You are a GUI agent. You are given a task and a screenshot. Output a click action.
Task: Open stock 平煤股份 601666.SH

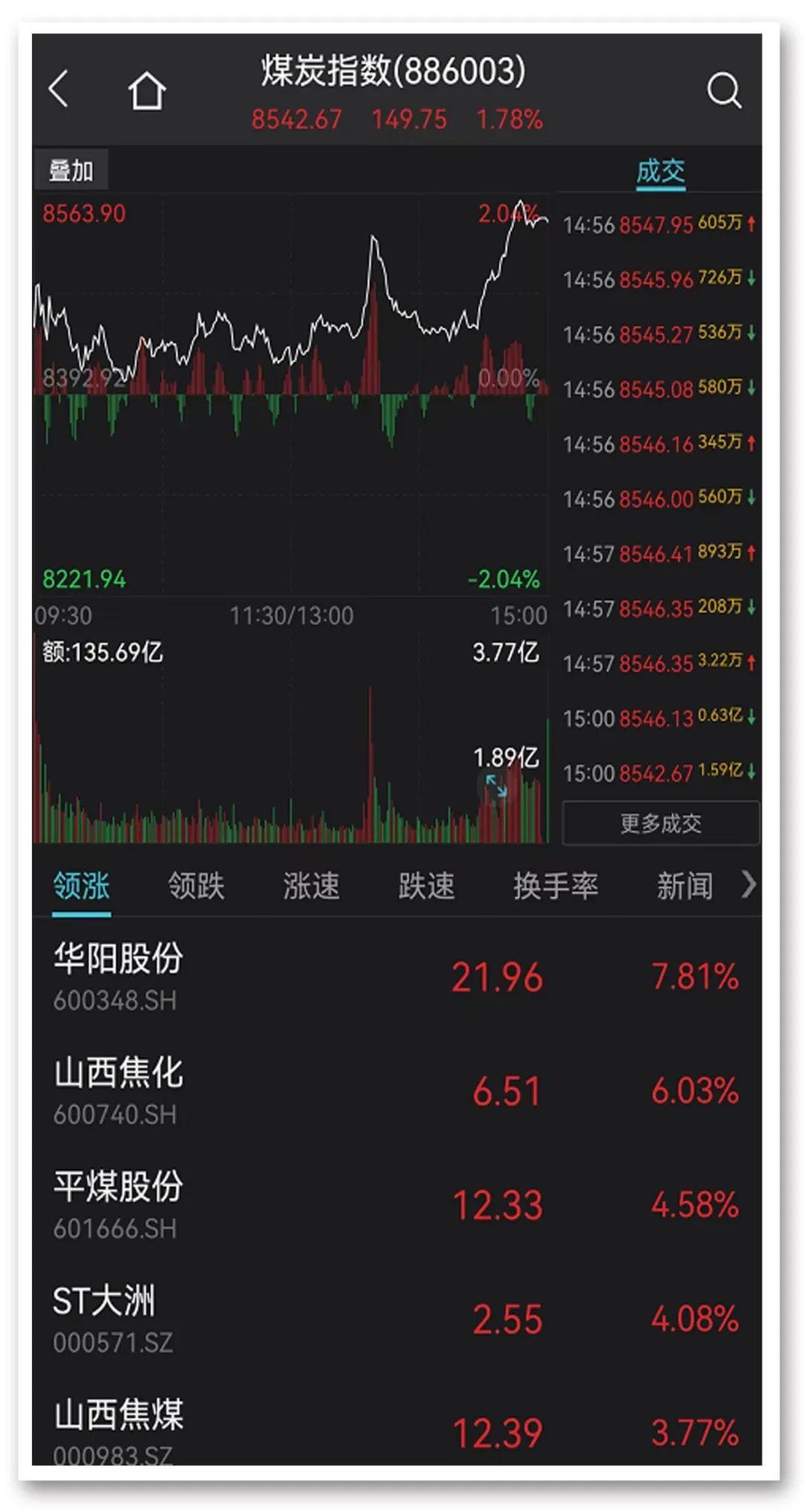(397, 1205)
